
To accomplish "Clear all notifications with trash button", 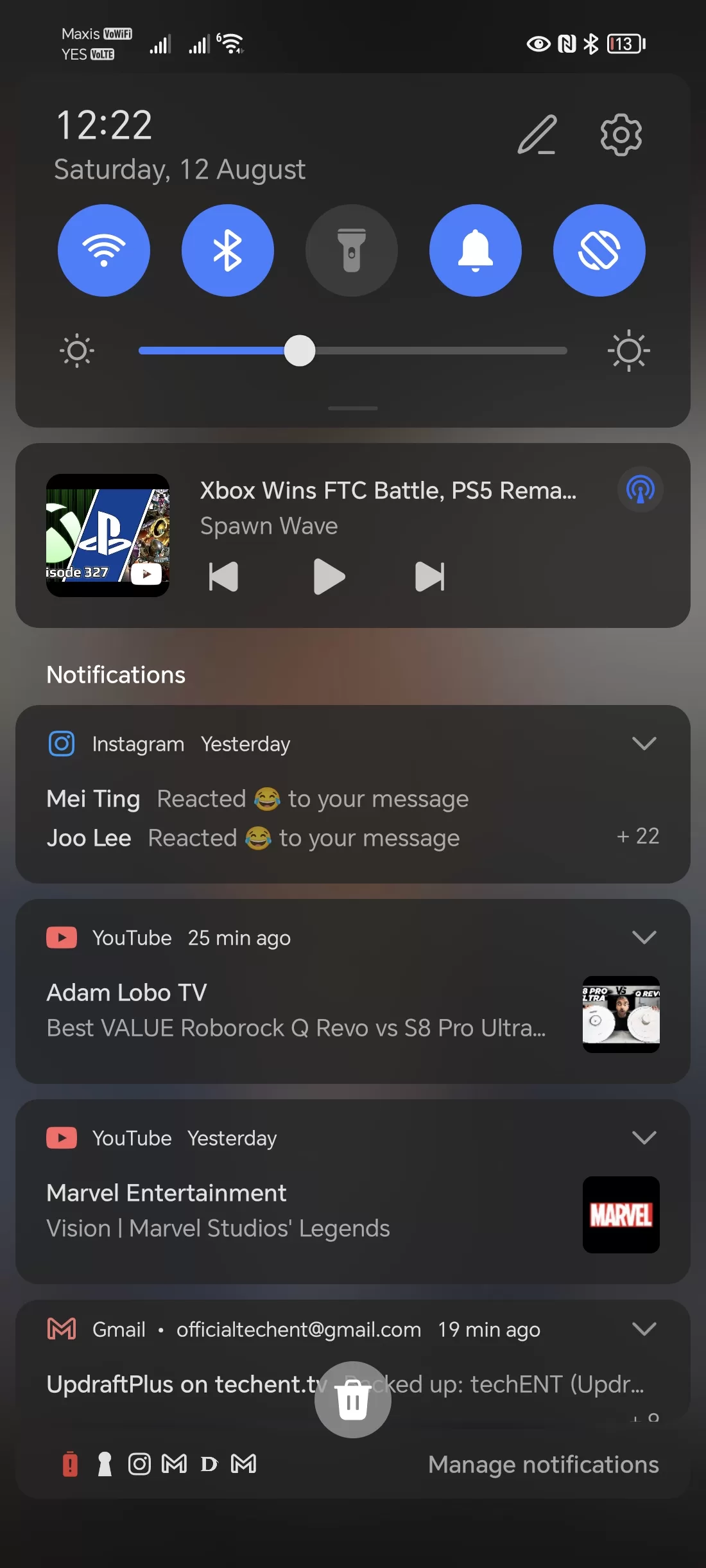I will [353, 1400].
